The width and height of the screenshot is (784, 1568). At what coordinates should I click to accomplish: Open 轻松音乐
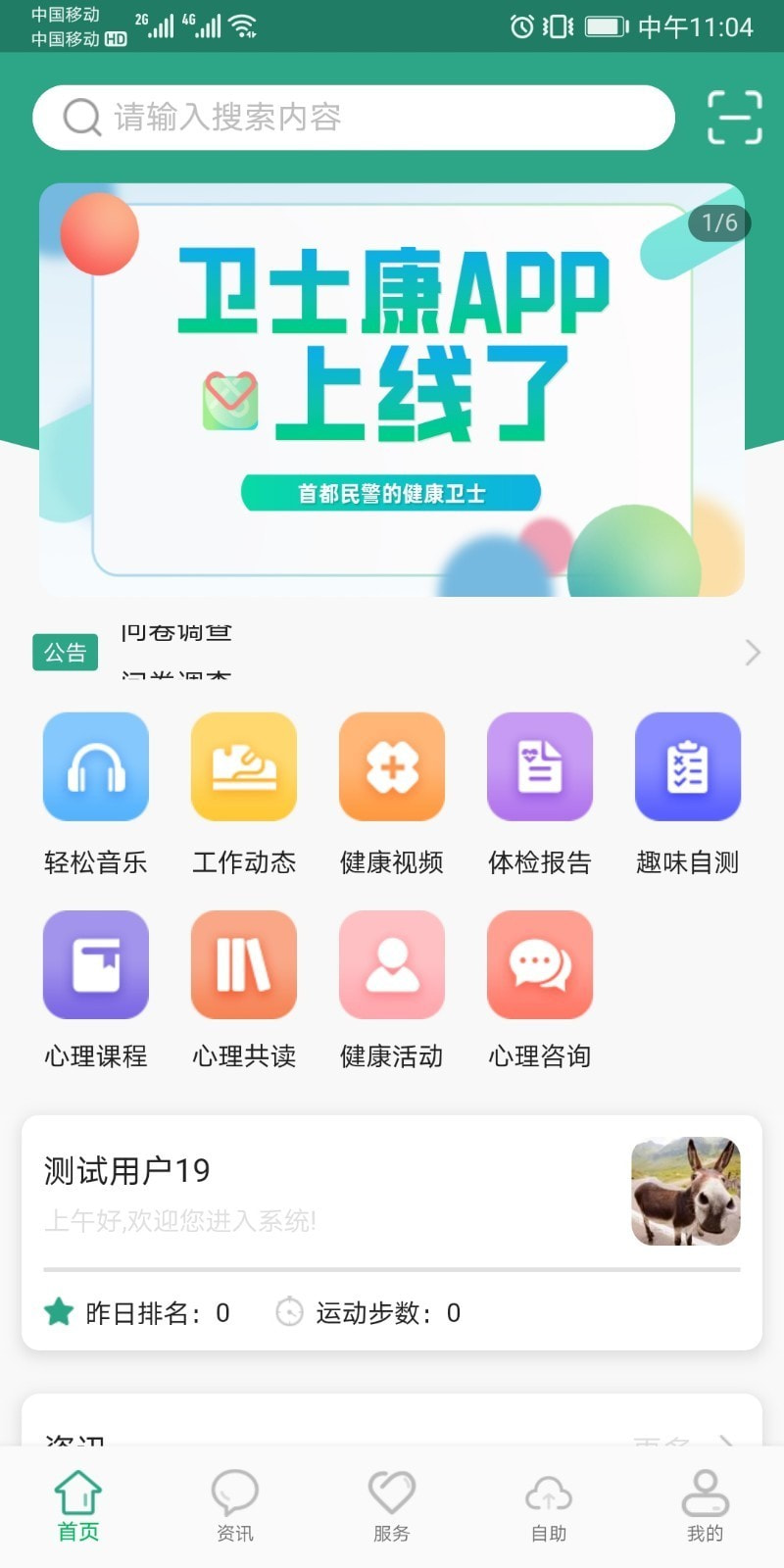tap(96, 767)
